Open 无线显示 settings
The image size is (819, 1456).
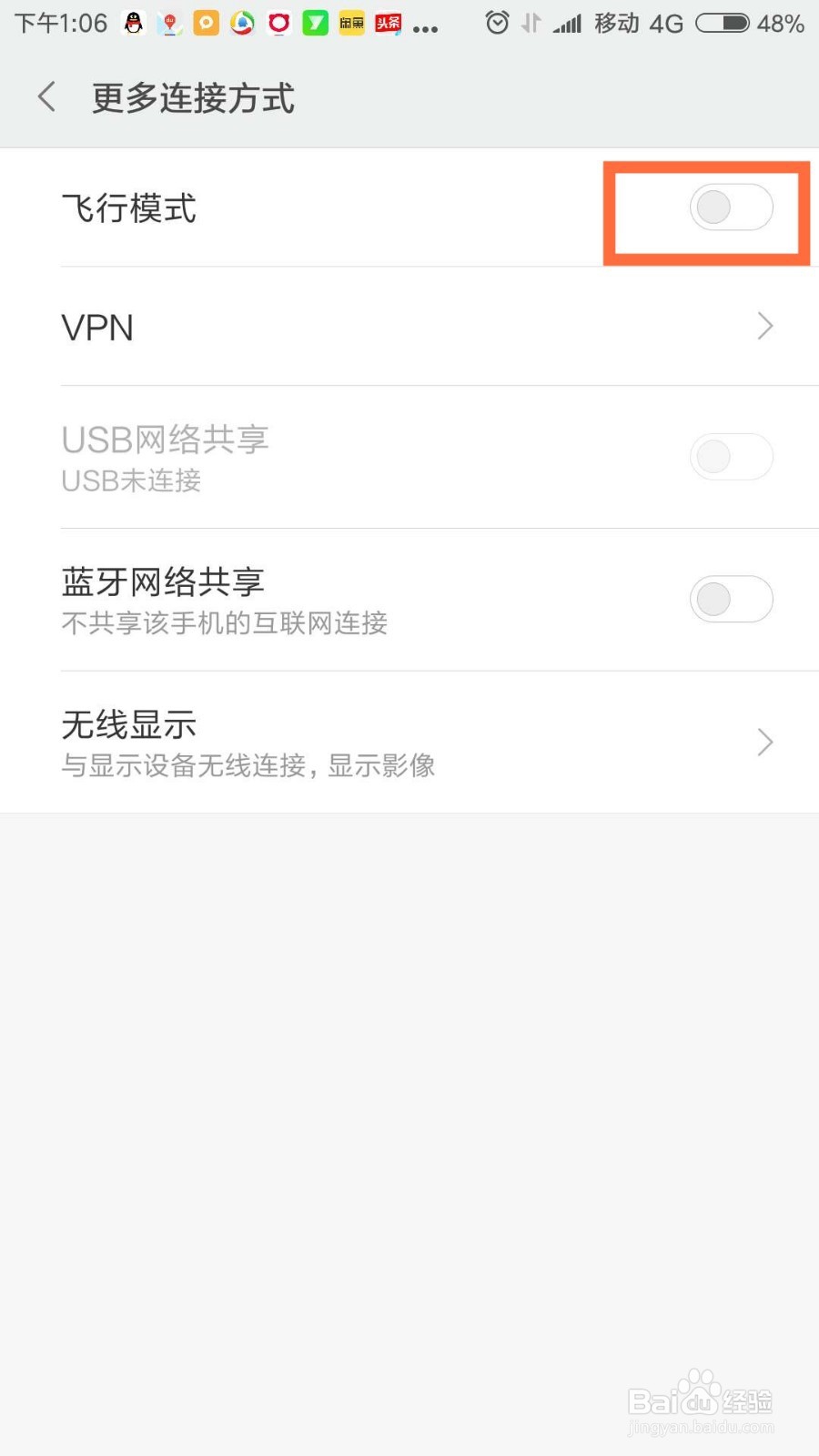click(x=409, y=743)
